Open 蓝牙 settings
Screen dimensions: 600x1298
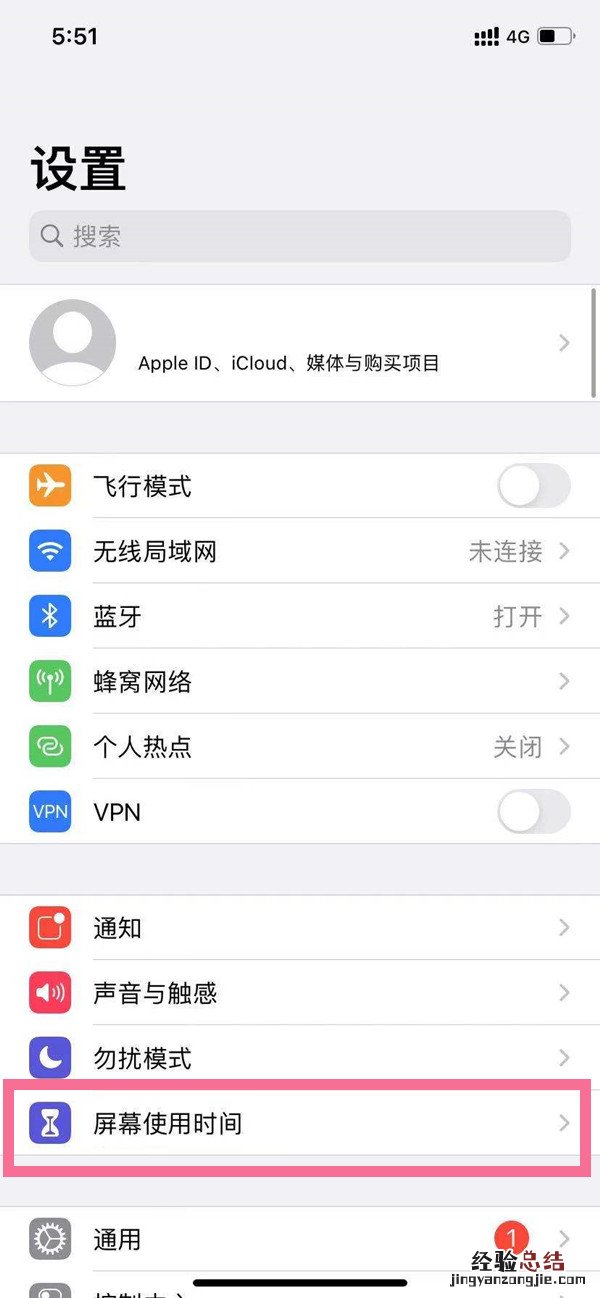click(300, 616)
